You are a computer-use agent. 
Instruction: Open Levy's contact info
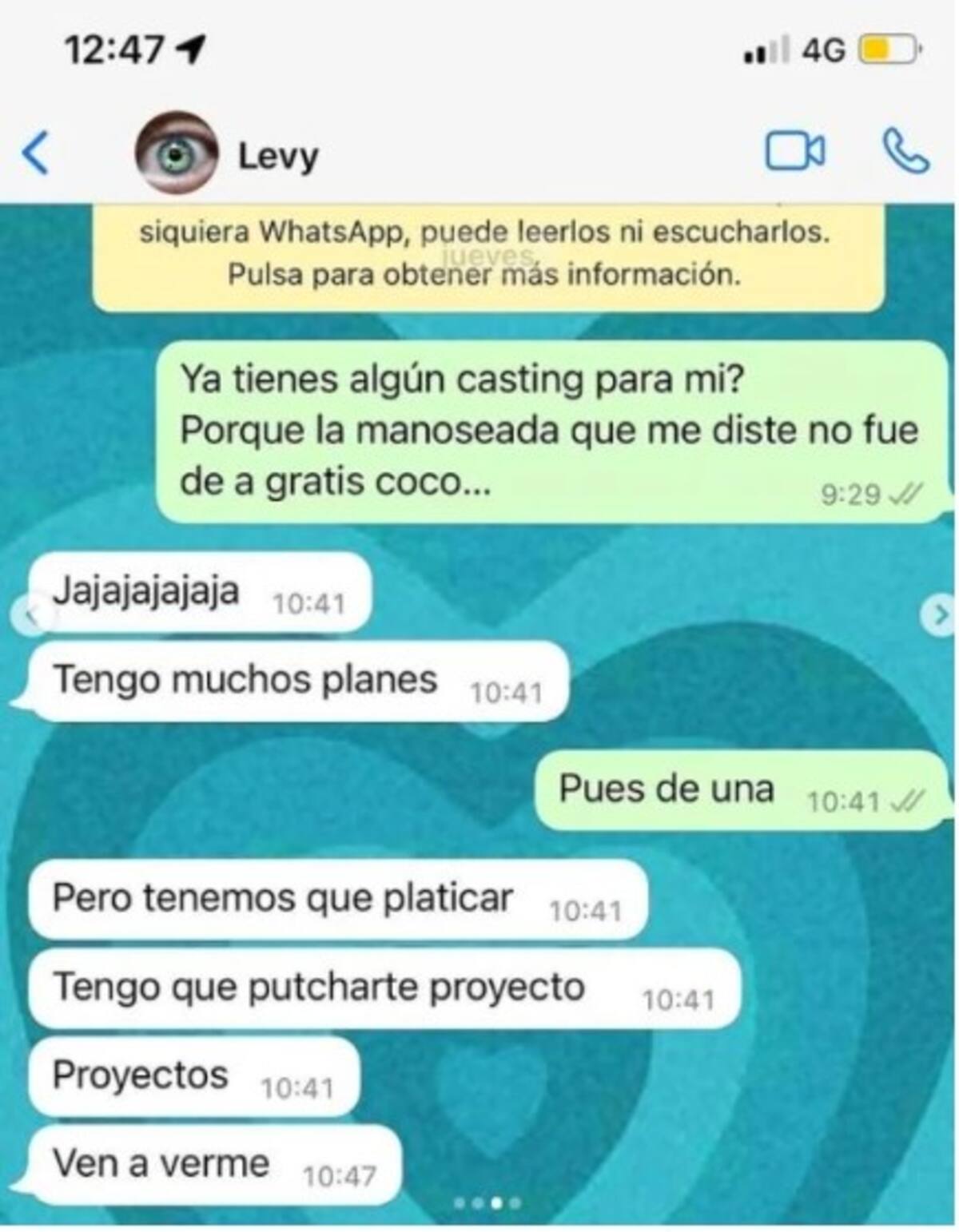click(277, 155)
